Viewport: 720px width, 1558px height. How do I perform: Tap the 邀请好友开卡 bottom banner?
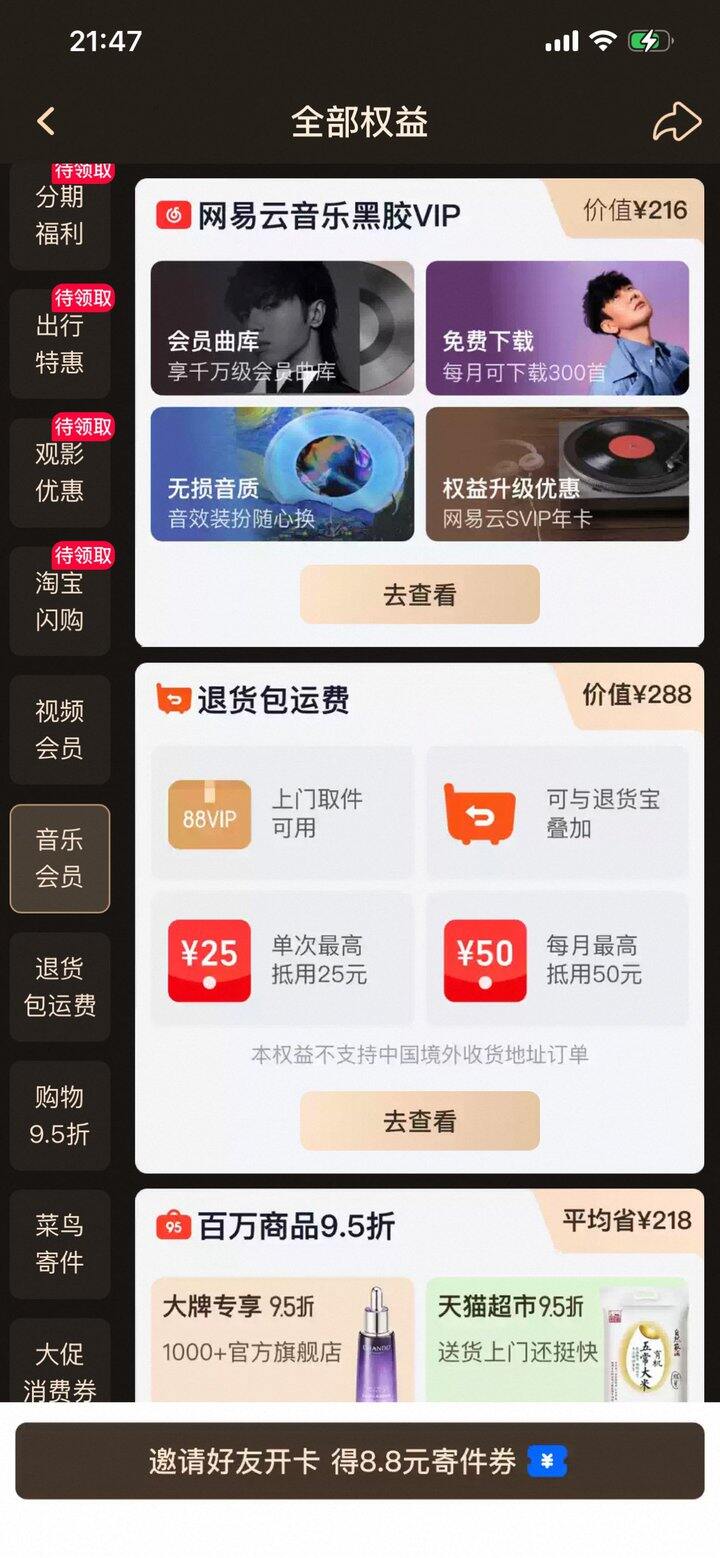click(360, 1461)
